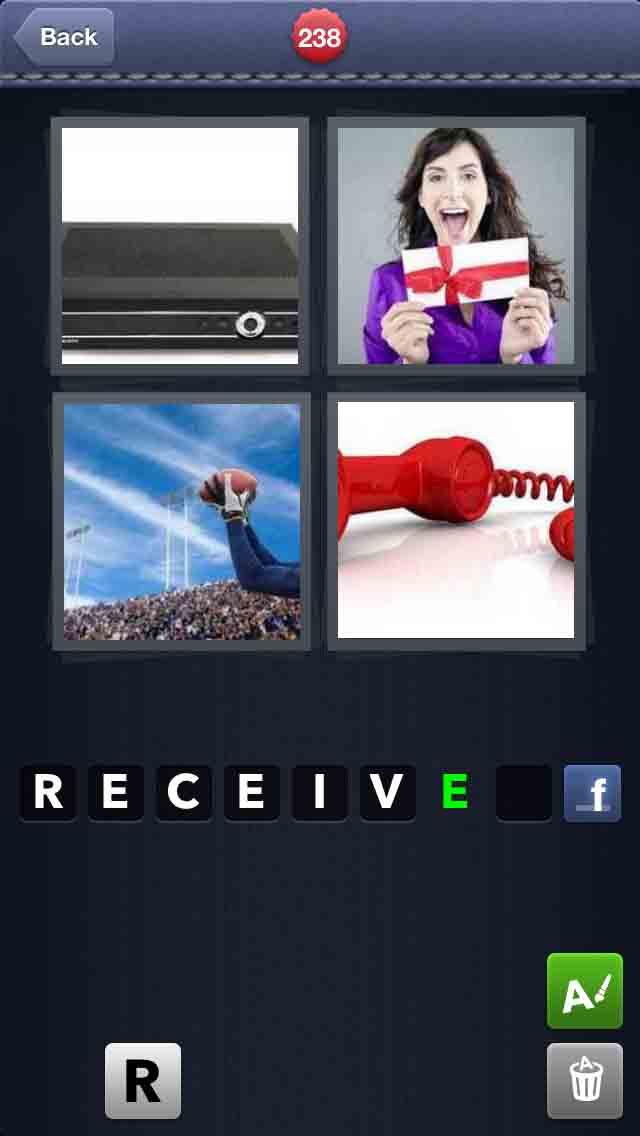640x1136 pixels.
Task: Remove the letter I from the answer
Action: coord(320,793)
